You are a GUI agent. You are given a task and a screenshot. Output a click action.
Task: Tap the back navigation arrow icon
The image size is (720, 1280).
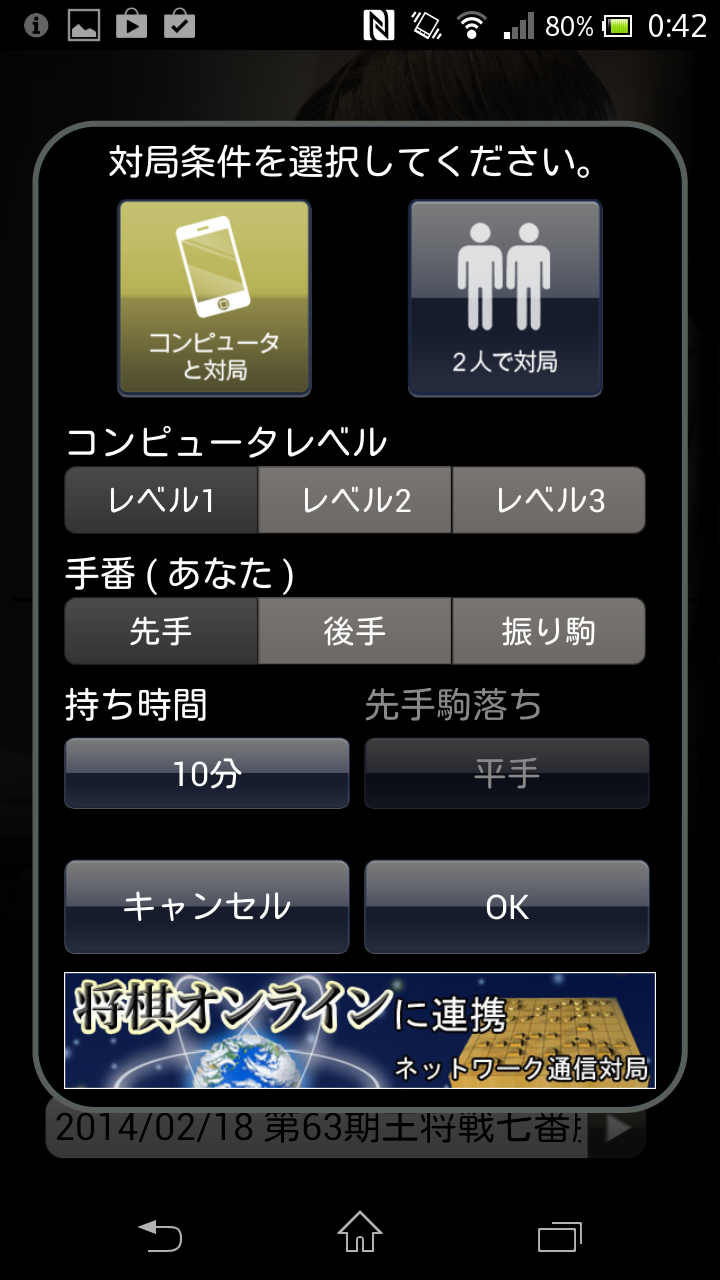[x=160, y=1235]
